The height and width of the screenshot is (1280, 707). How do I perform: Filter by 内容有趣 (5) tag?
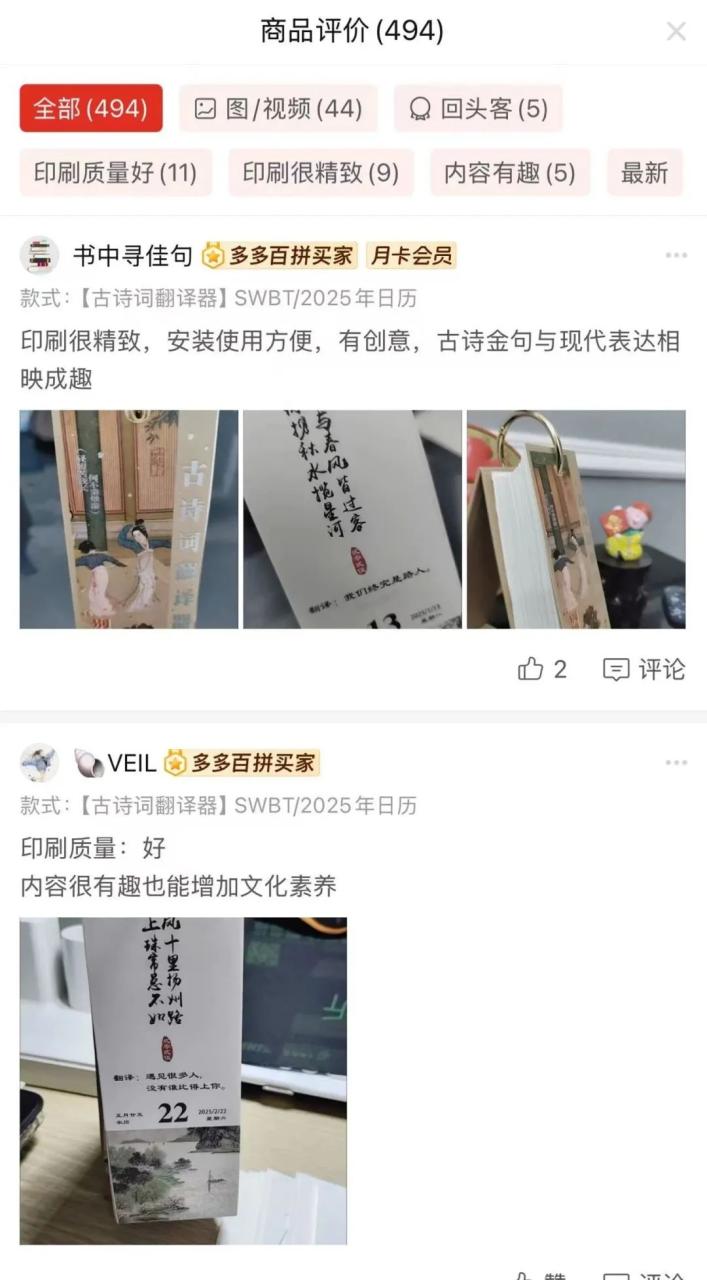[x=509, y=172]
